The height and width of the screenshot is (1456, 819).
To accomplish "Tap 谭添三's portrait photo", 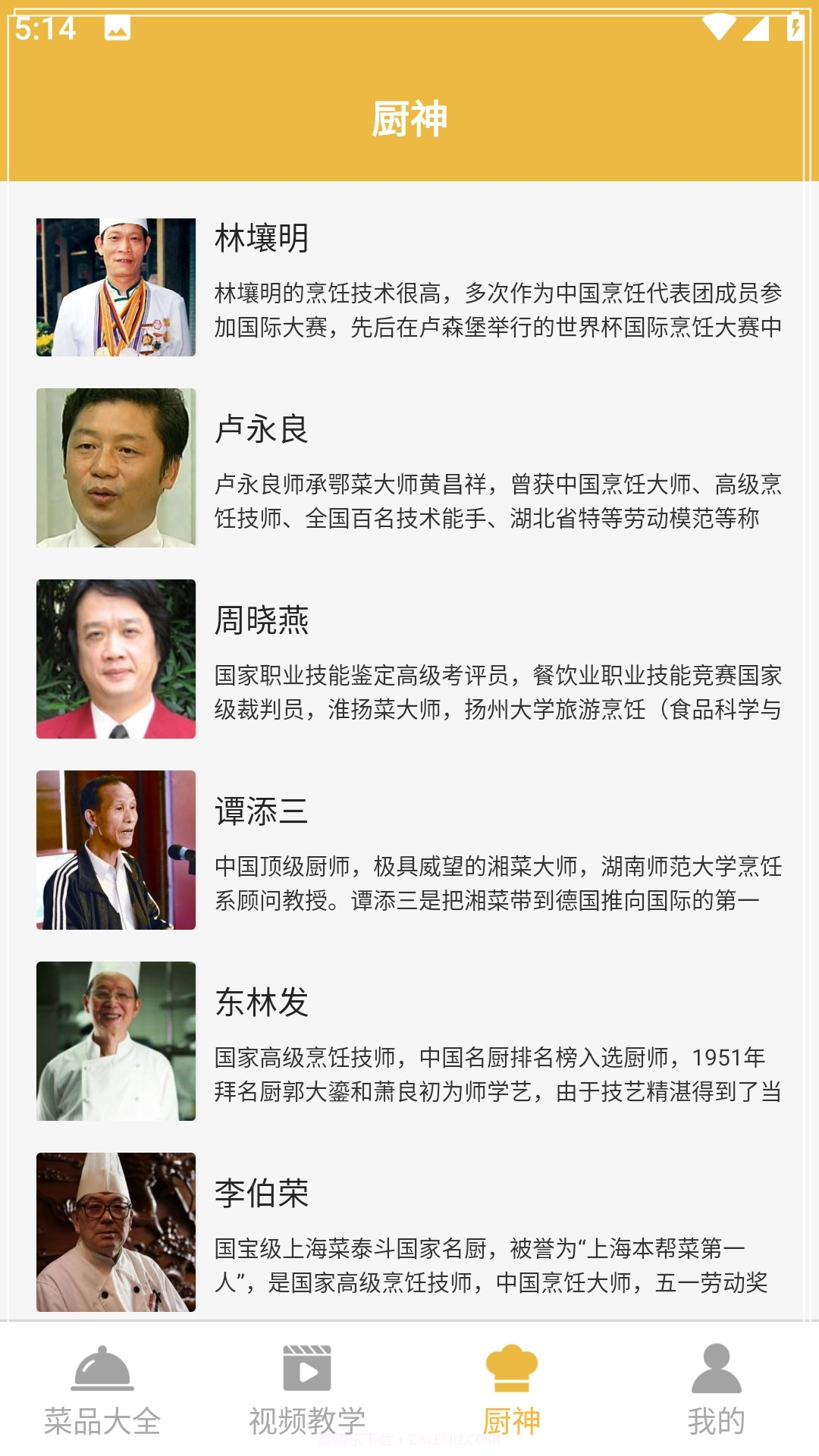I will pos(115,849).
